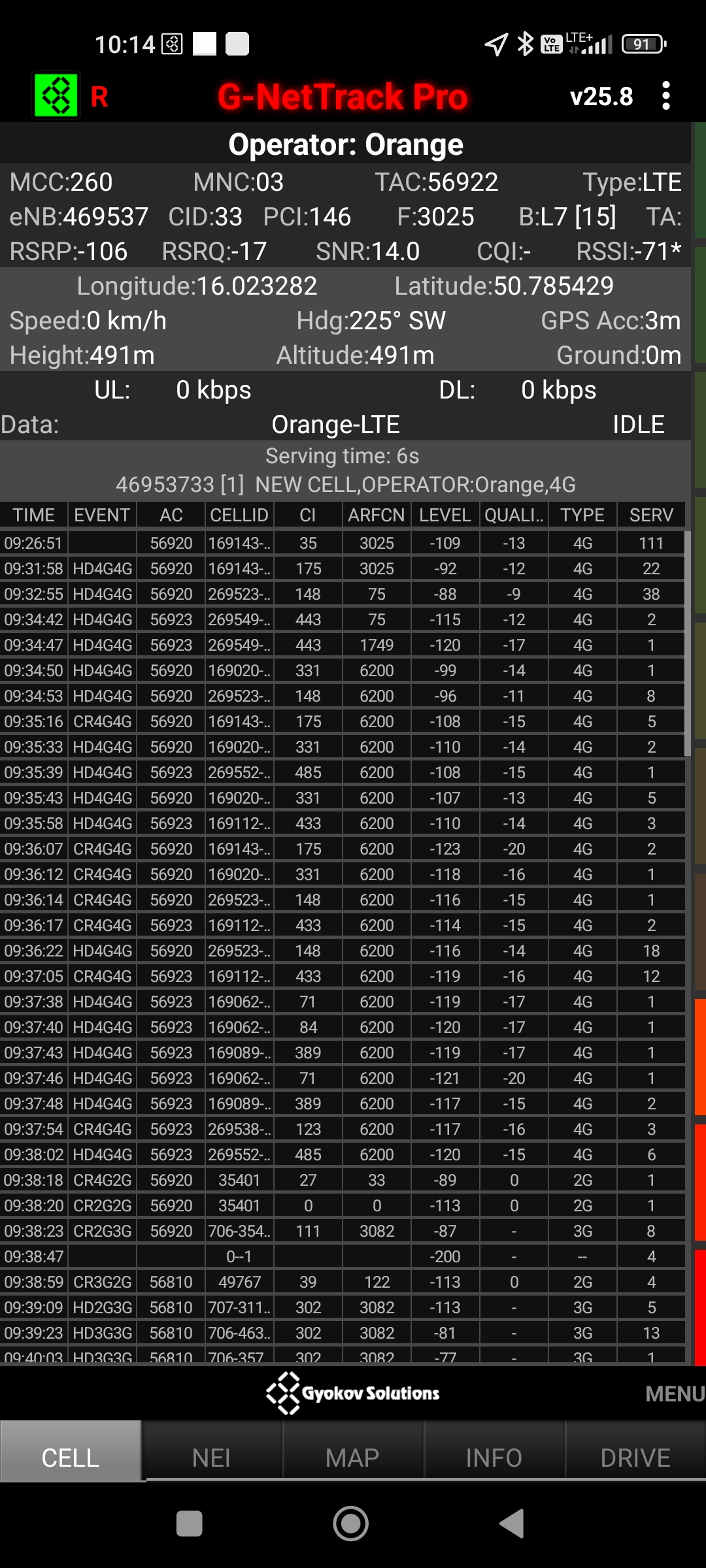Open the MENU button
Viewport: 706px width, 1568px height.
coord(675,1394)
